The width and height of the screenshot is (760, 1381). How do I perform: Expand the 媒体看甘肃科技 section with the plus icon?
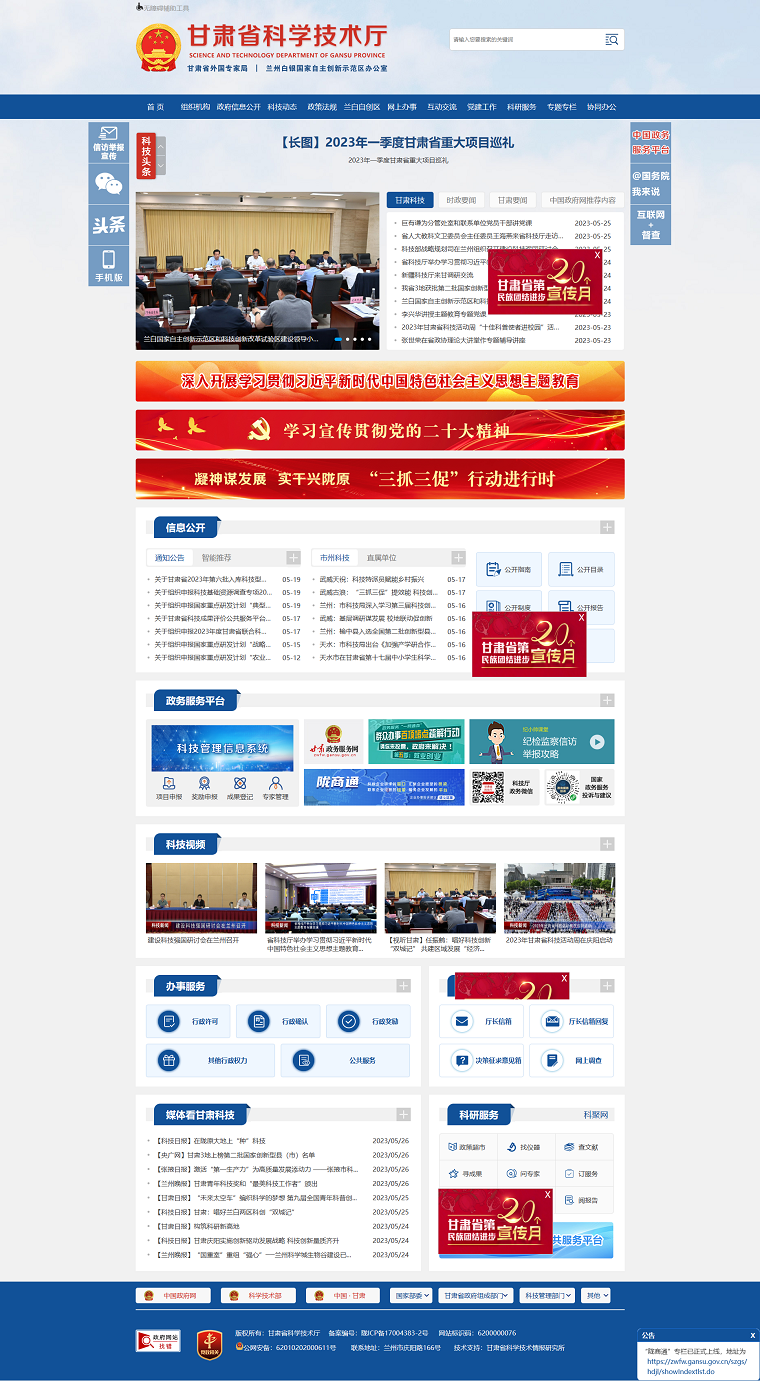coord(403,1114)
